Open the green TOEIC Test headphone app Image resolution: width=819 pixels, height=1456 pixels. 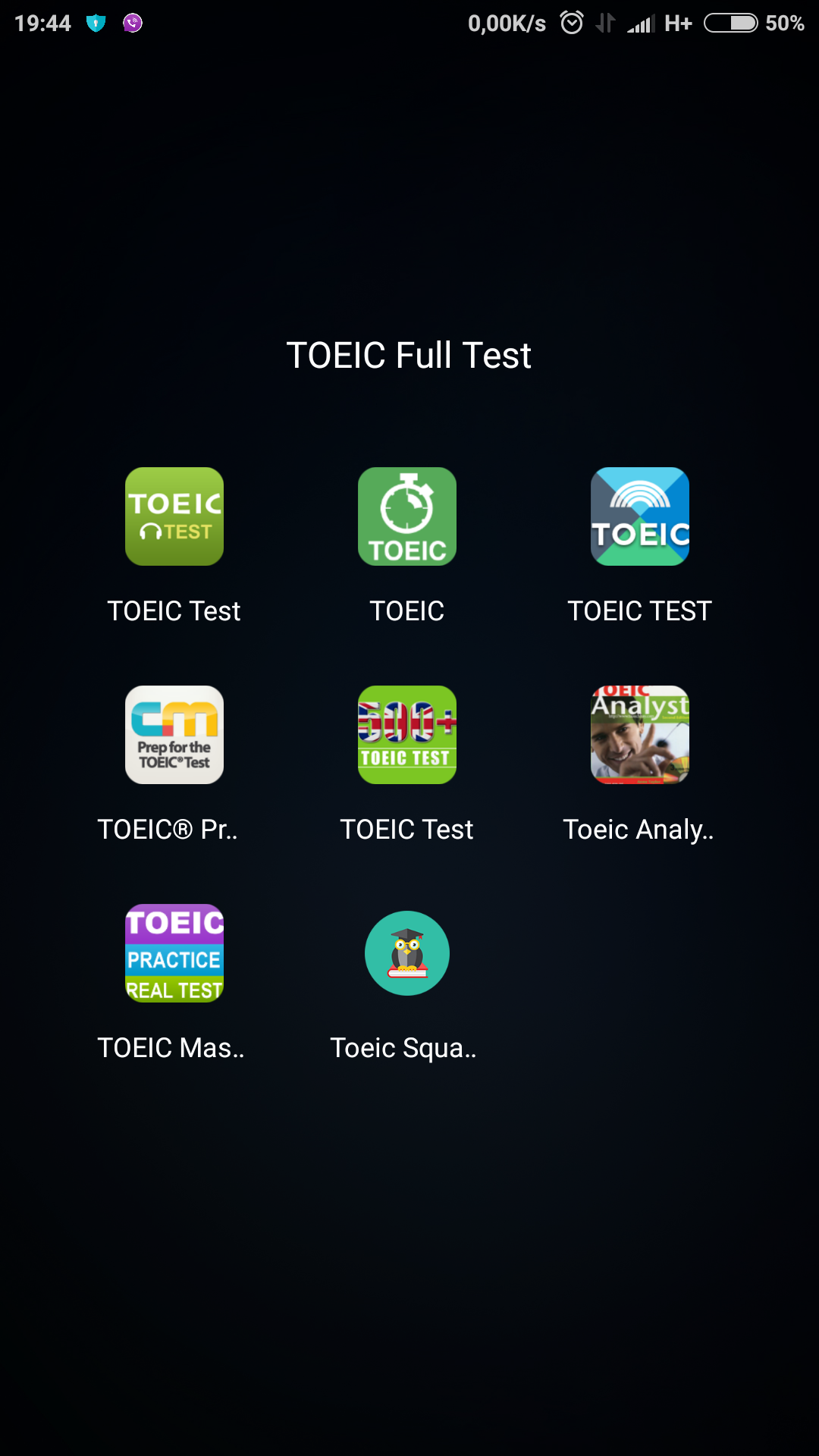(x=174, y=516)
